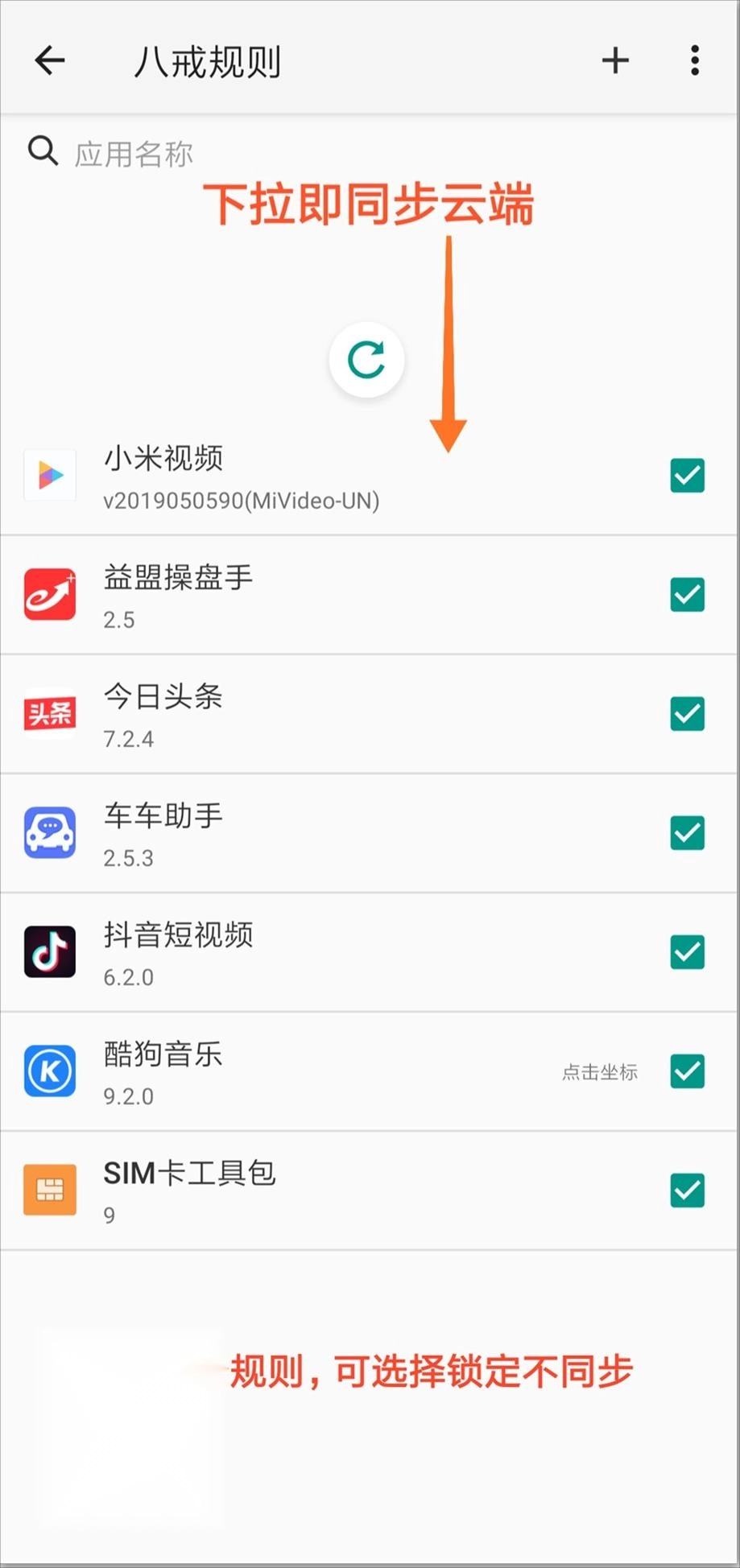The width and height of the screenshot is (740, 1568).
Task: Uncheck the 酷狗音乐 checkbox
Action: [x=688, y=1071]
